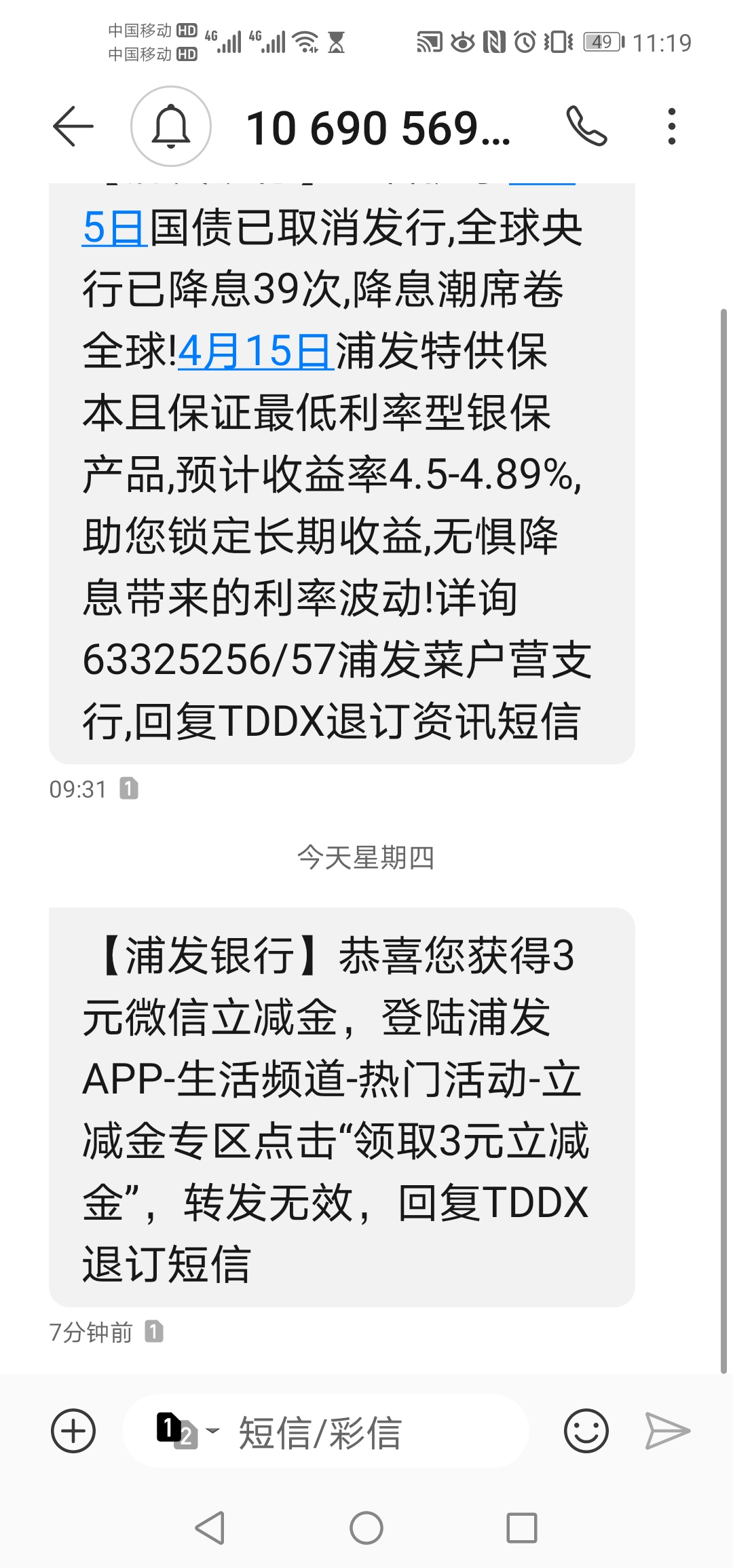
Task: Open the emoji picker
Action: click(586, 1431)
